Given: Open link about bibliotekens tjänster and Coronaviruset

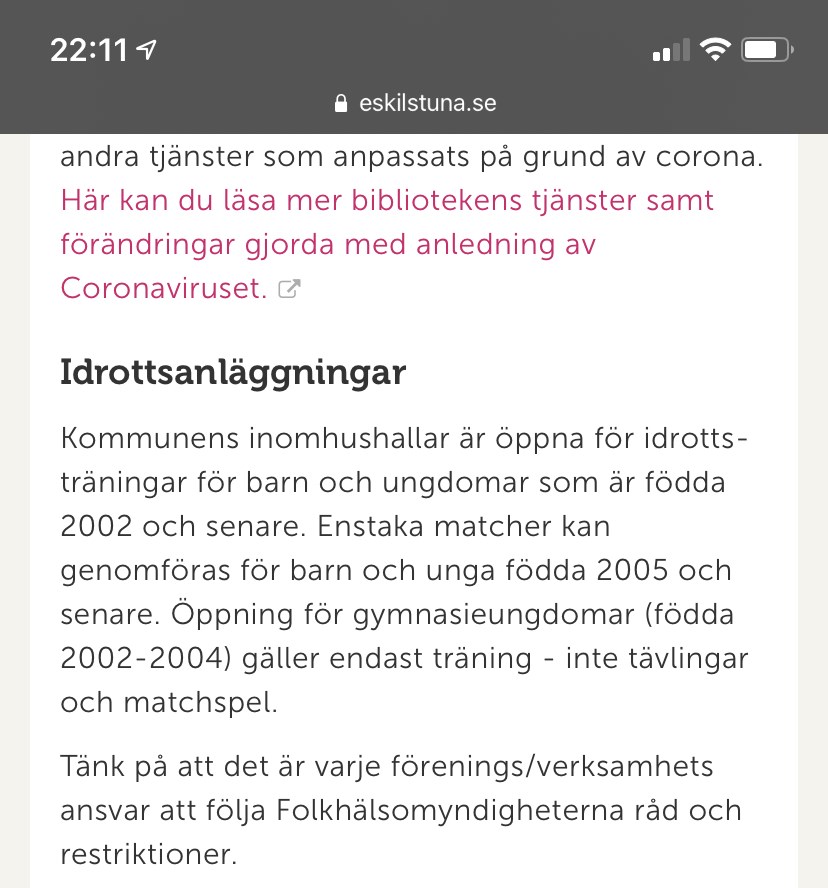Looking at the screenshot, I should pos(386,244).
